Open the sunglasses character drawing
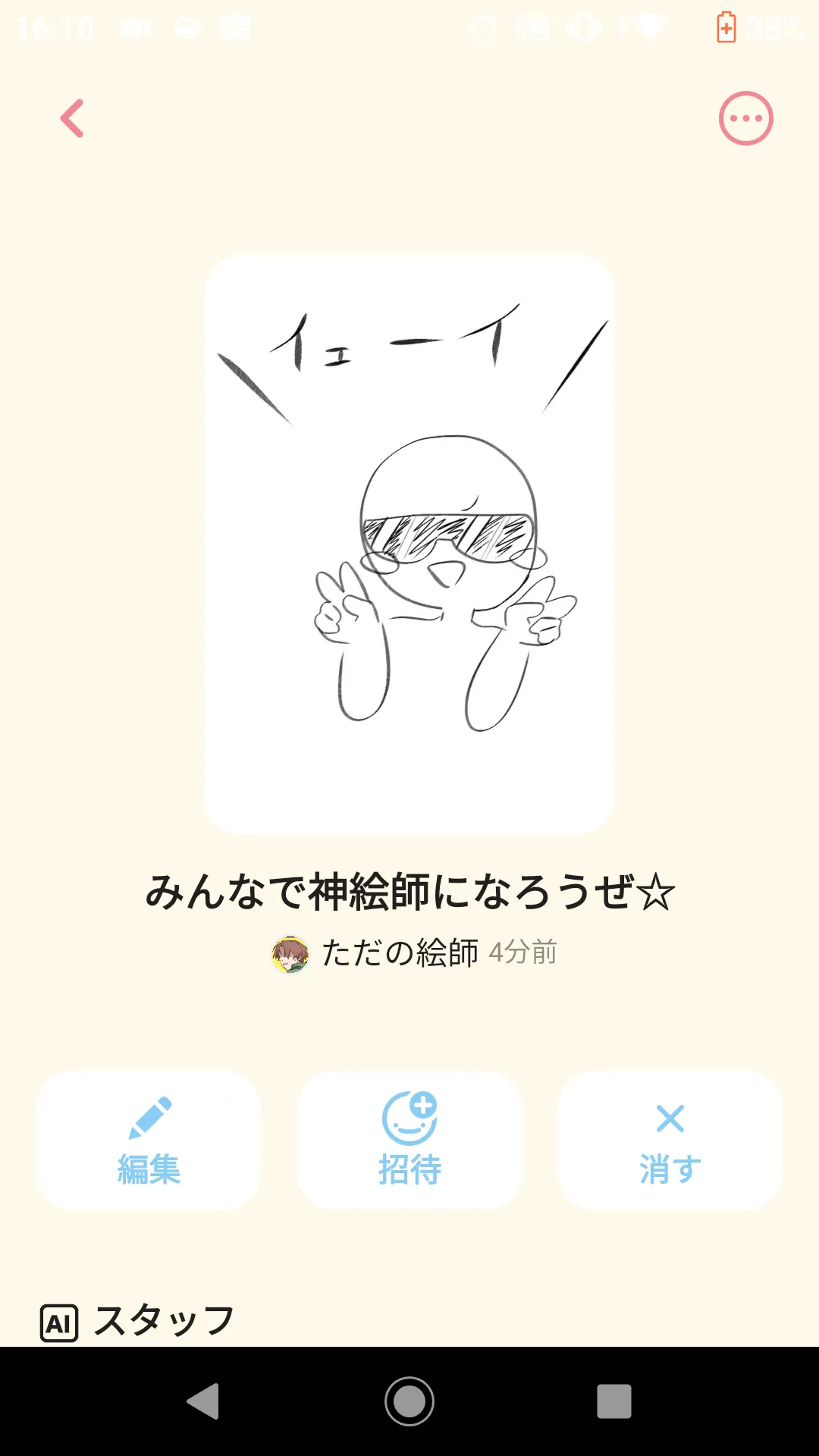This screenshot has width=819, height=1456. [x=409, y=544]
